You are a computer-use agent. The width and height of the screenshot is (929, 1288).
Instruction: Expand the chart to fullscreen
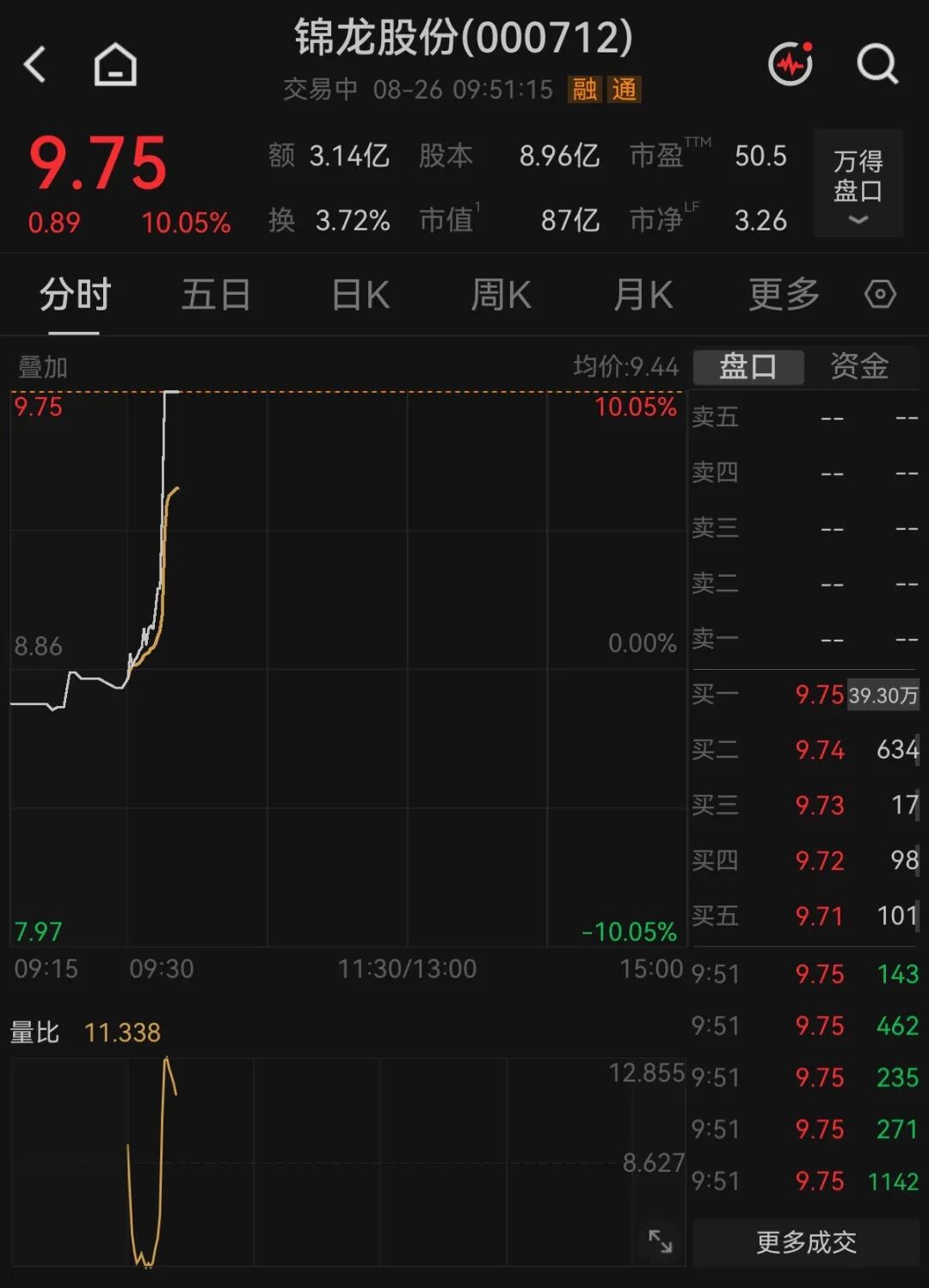coord(660,1241)
